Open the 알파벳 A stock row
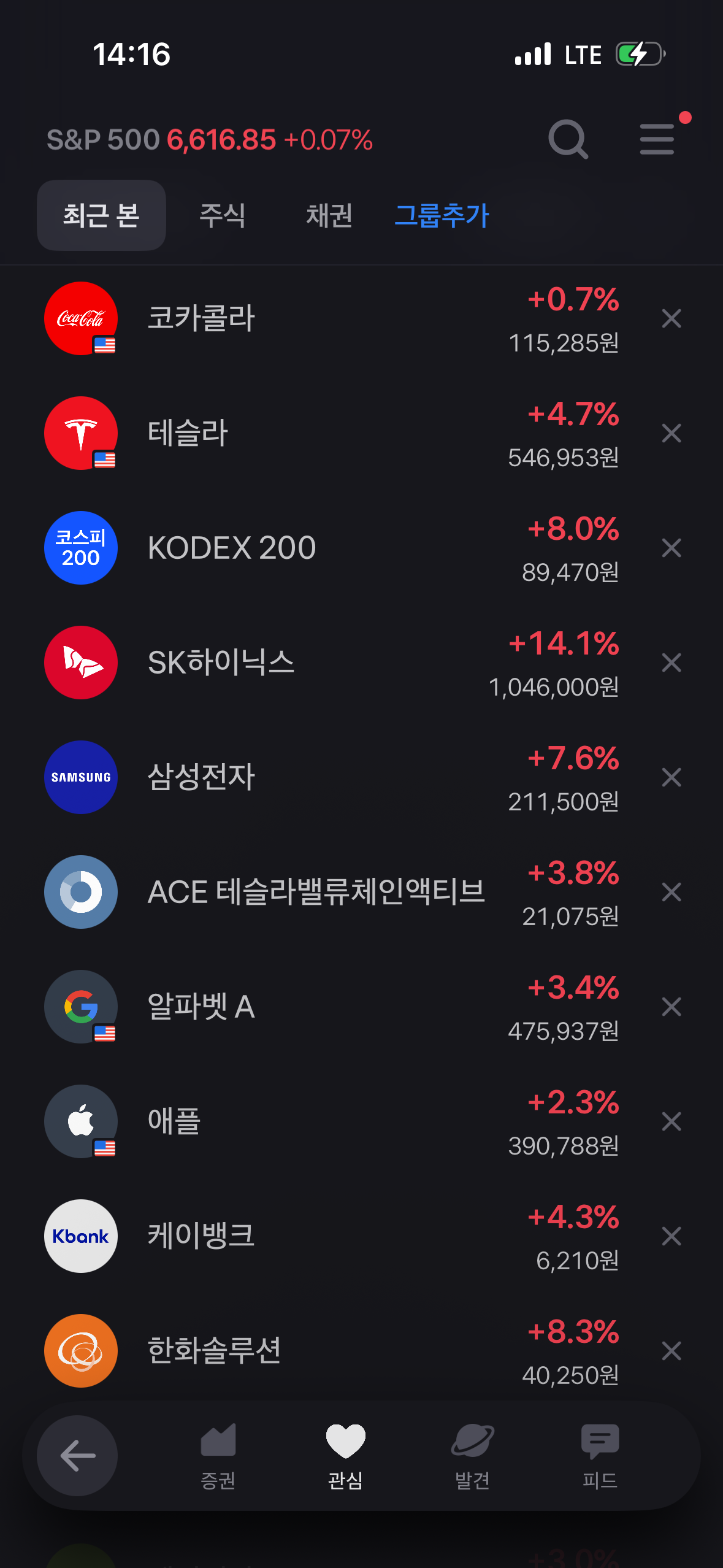This screenshot has height=1568, width=723. coord(331,1007)
